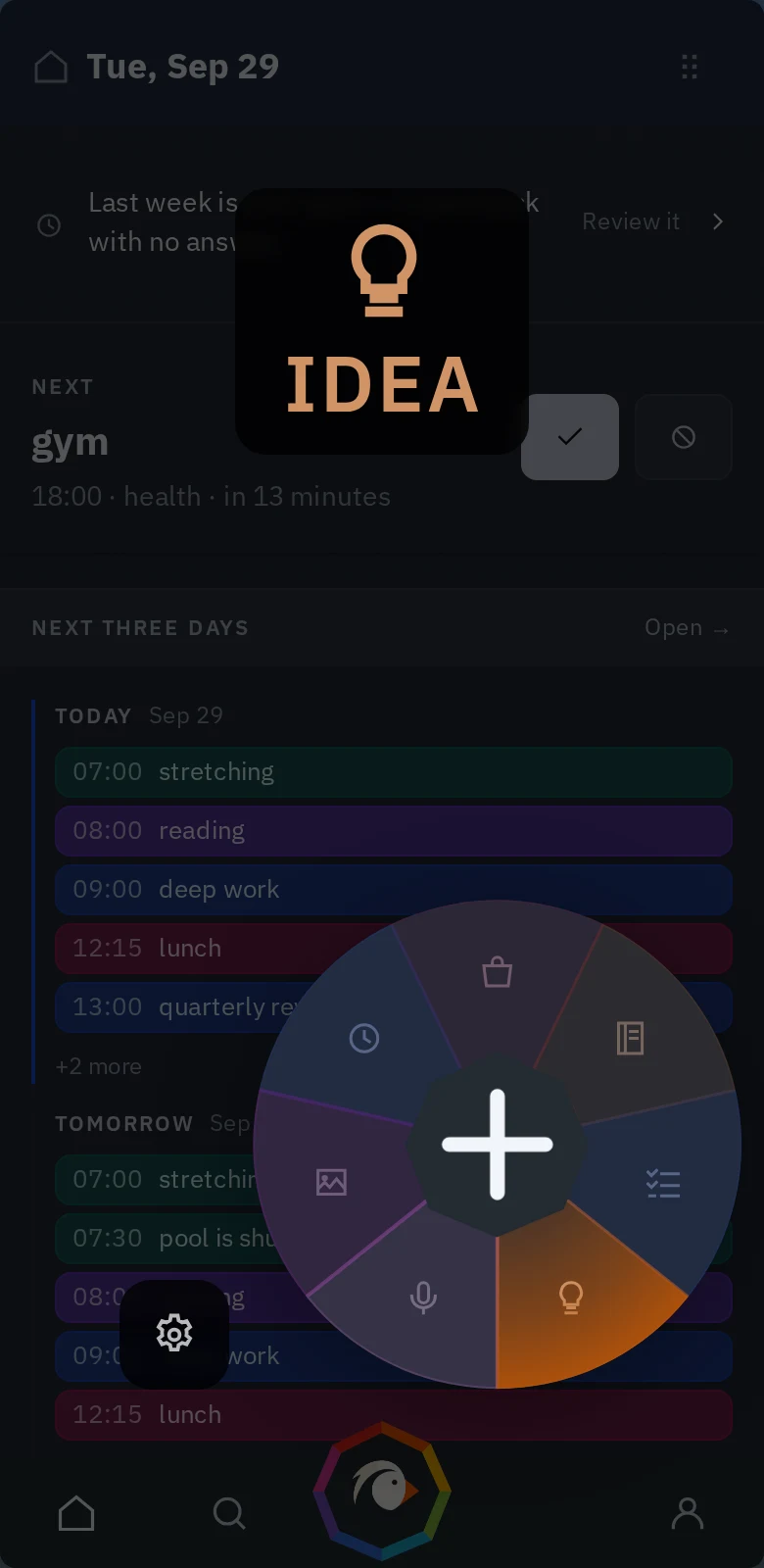
Task: Pick the notebook segment in the wheel
Action: click(630, 1038)
